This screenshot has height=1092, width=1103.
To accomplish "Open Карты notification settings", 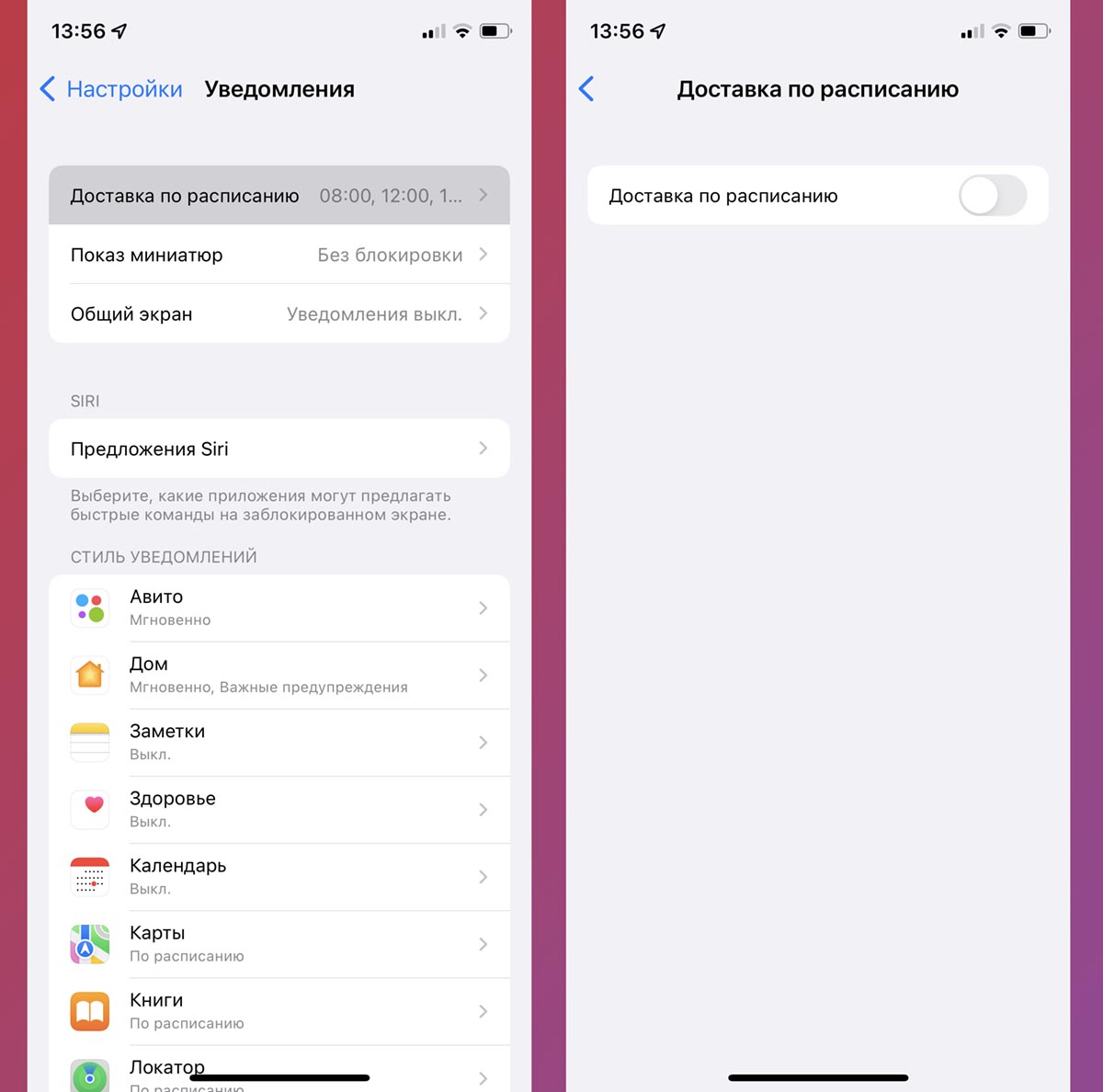I will pos(279,943).
